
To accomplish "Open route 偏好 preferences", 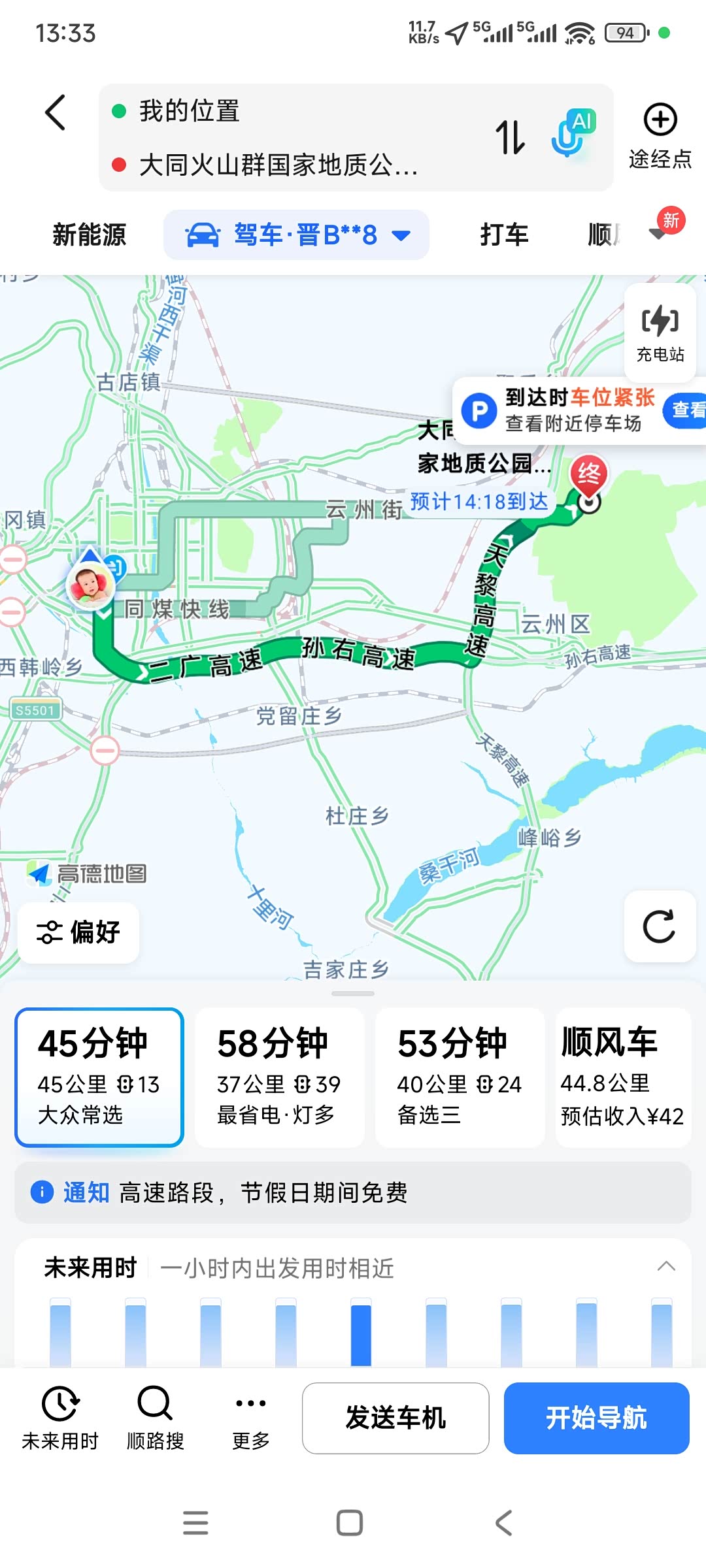I will [78, 932].
